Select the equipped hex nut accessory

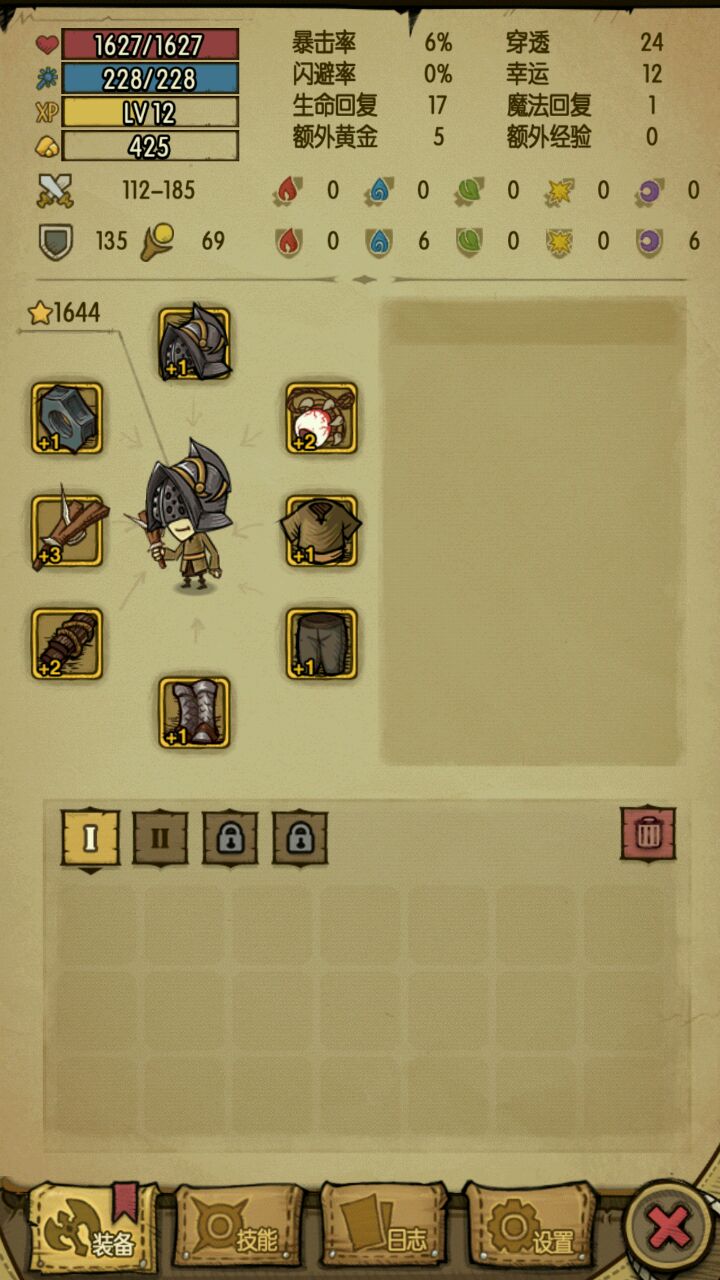pos(67,418)
